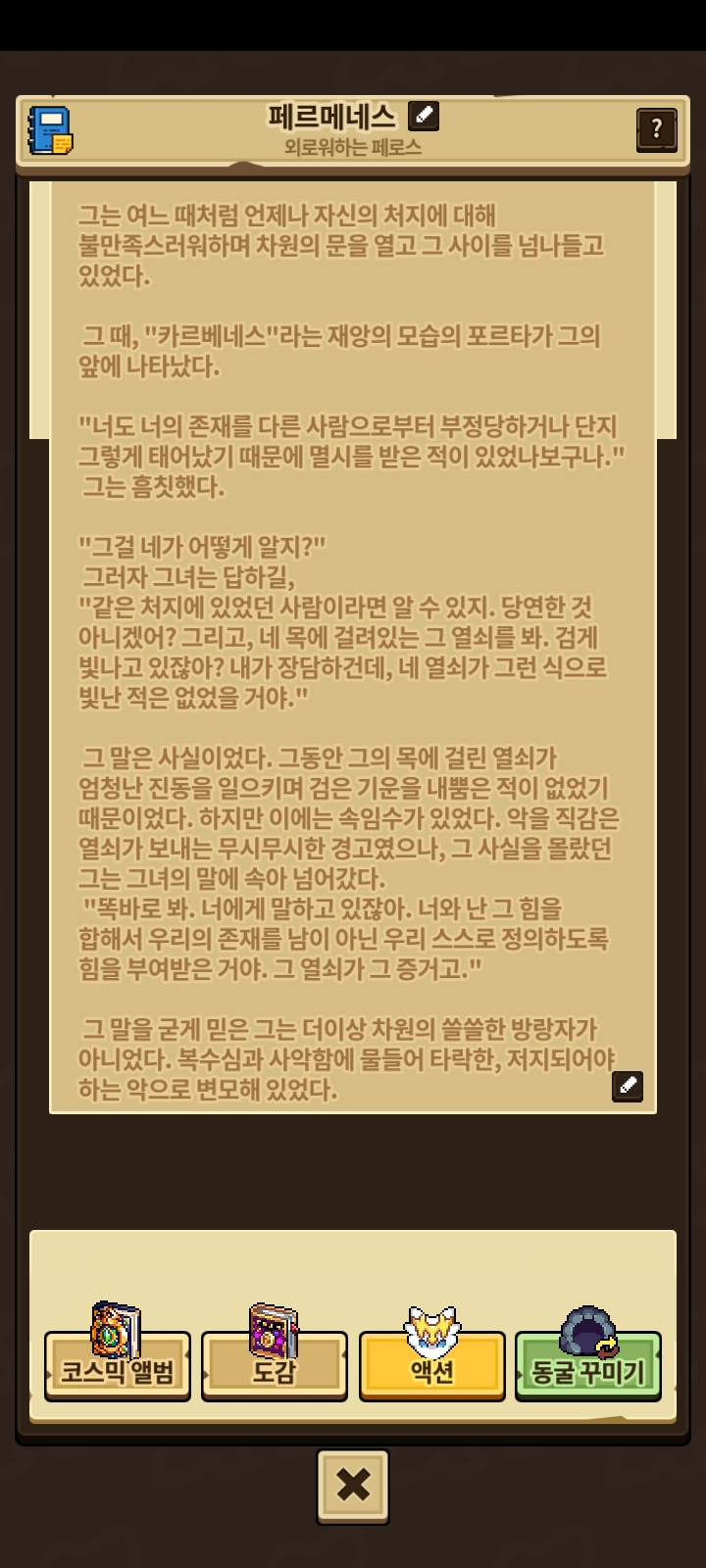Edit the name 페르메네스 with pencil icon
This screenshot has width=706, height=1568.
click(x=423, y=116)
